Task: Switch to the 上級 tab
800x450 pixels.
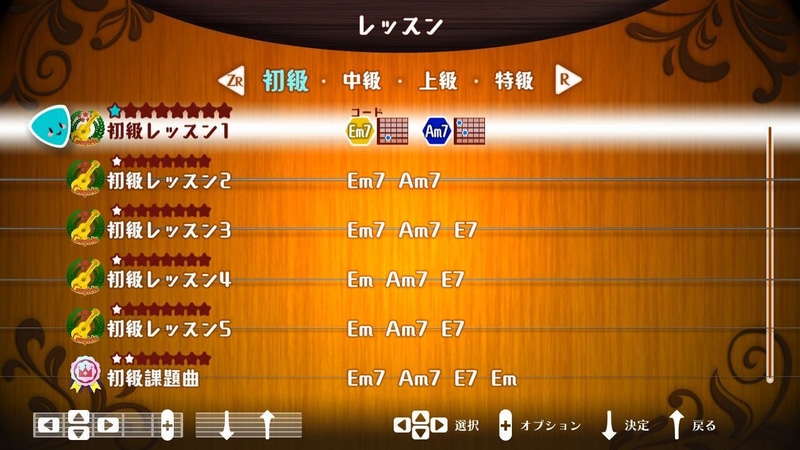Action: point(437,80)
